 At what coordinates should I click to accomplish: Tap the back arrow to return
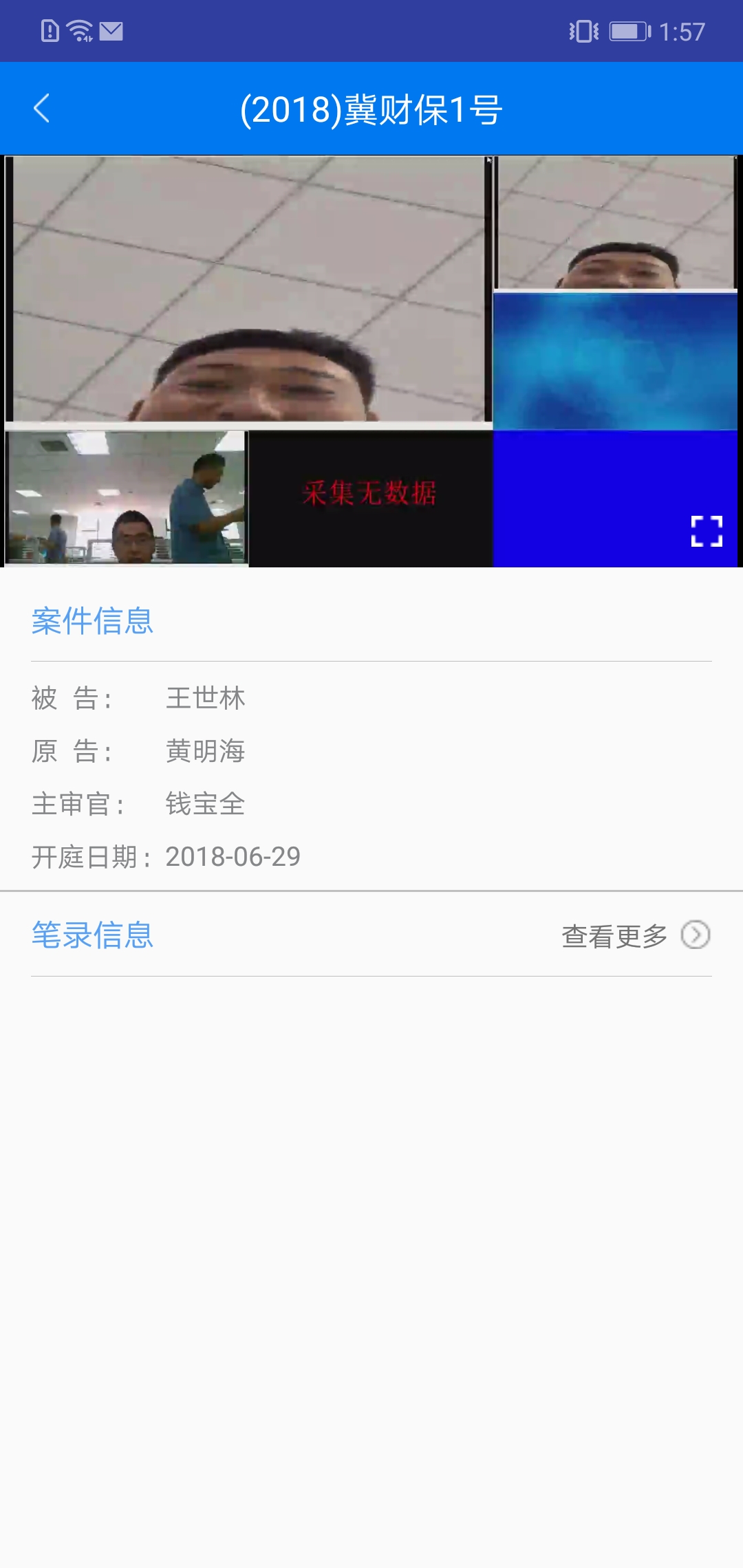(43, 107)
